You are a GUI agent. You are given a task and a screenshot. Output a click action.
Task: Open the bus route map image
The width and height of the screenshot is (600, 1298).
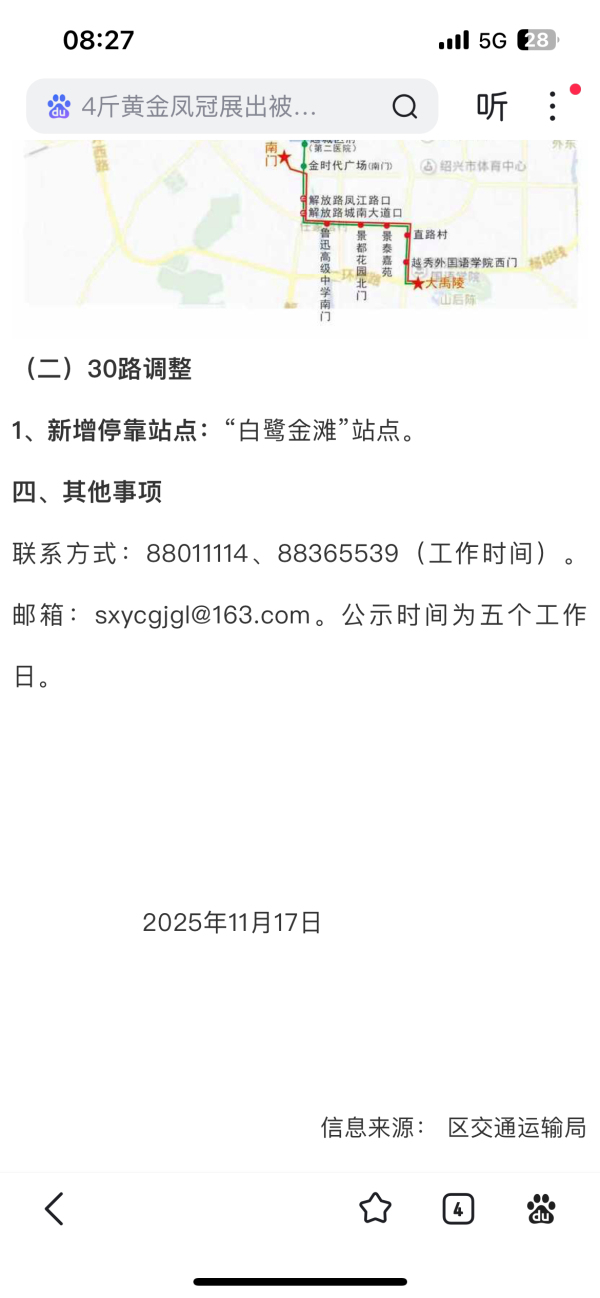[x=300, y=225]
